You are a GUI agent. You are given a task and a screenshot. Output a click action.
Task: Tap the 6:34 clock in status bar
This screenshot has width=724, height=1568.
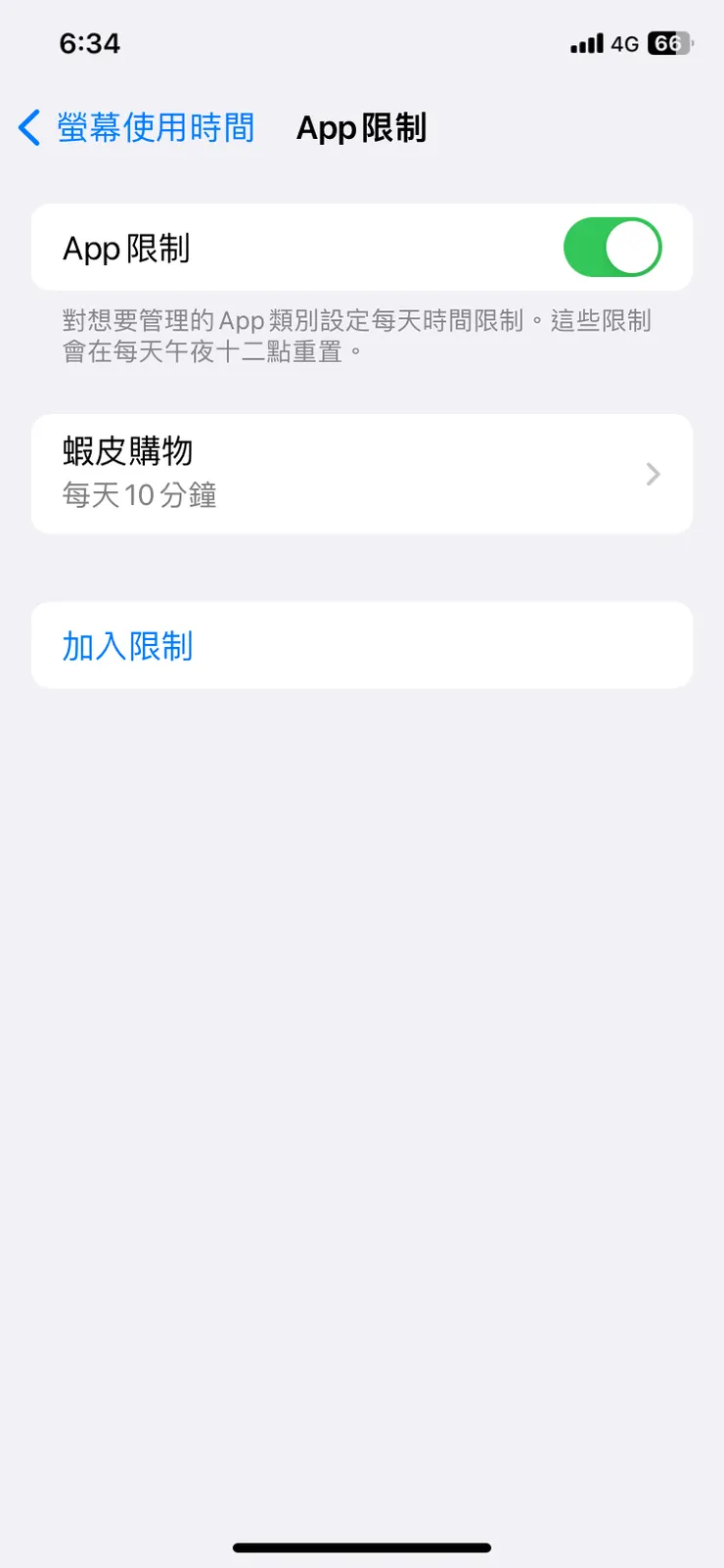tap(90, 43)
